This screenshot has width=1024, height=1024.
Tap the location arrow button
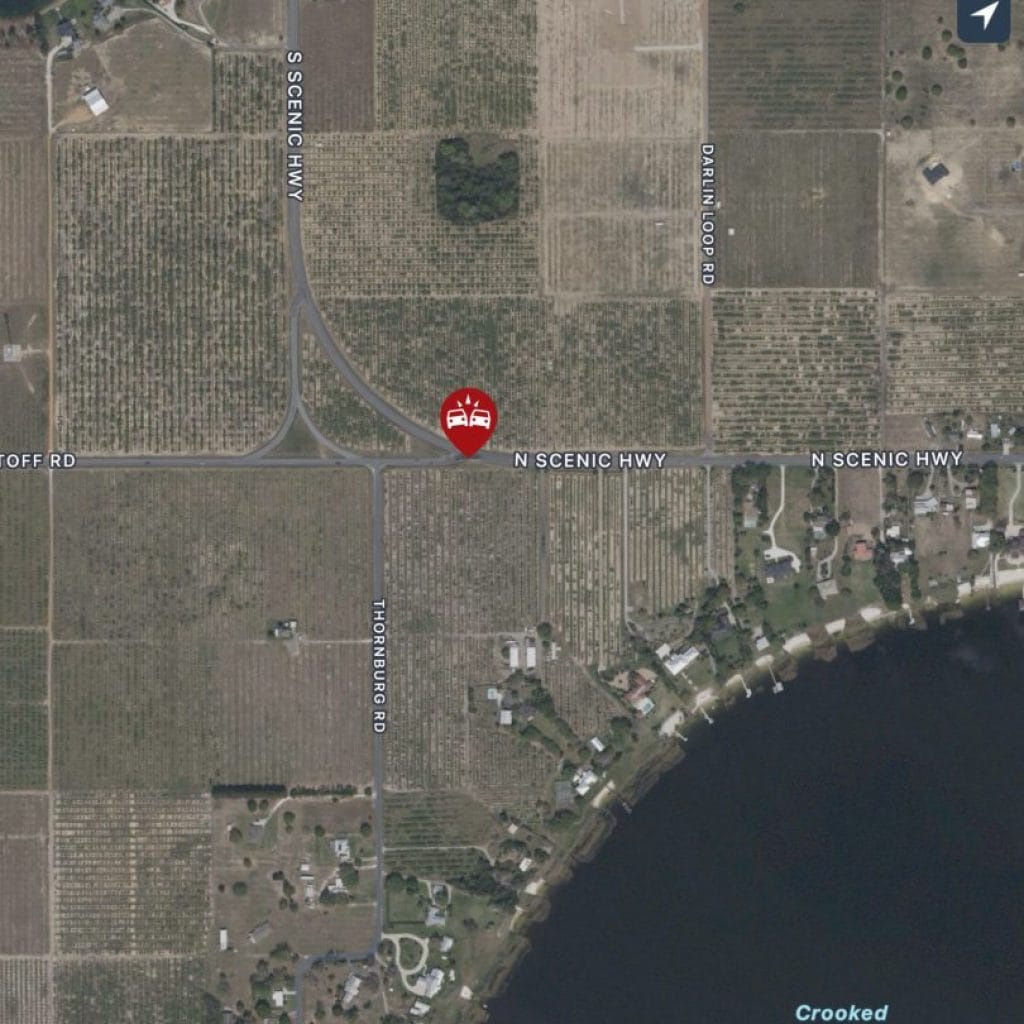[985, 18]
